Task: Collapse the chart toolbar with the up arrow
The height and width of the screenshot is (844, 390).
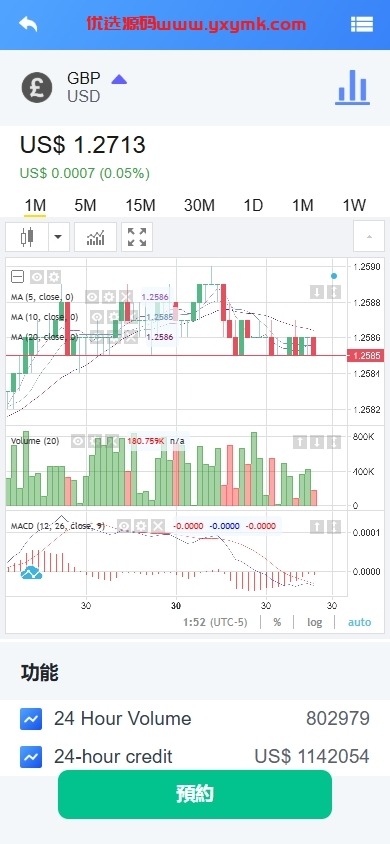Action: click(x=368, y=236)
